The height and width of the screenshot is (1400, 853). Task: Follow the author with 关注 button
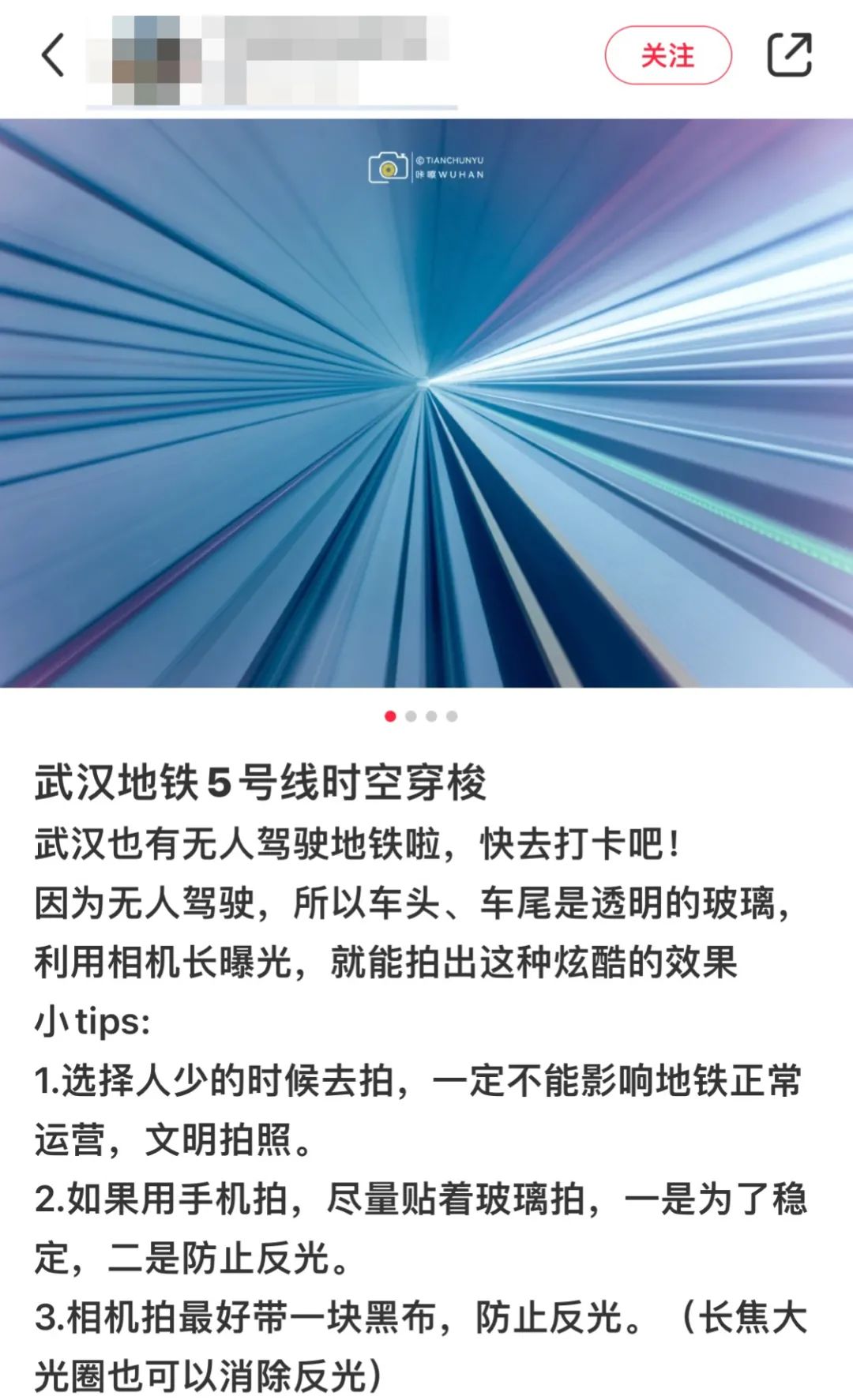point(667,55)
